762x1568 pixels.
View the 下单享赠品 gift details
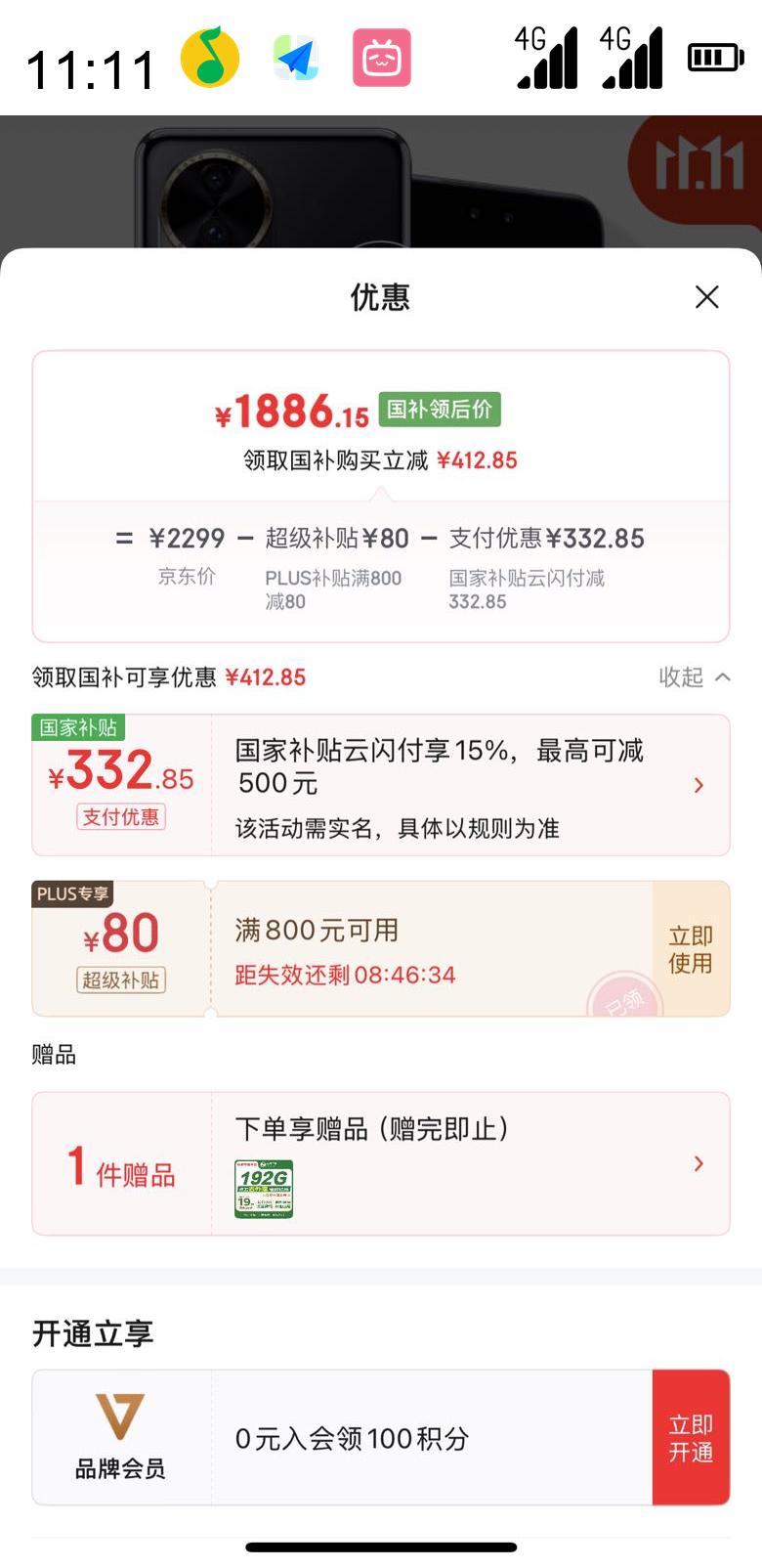click(698, 1163)
